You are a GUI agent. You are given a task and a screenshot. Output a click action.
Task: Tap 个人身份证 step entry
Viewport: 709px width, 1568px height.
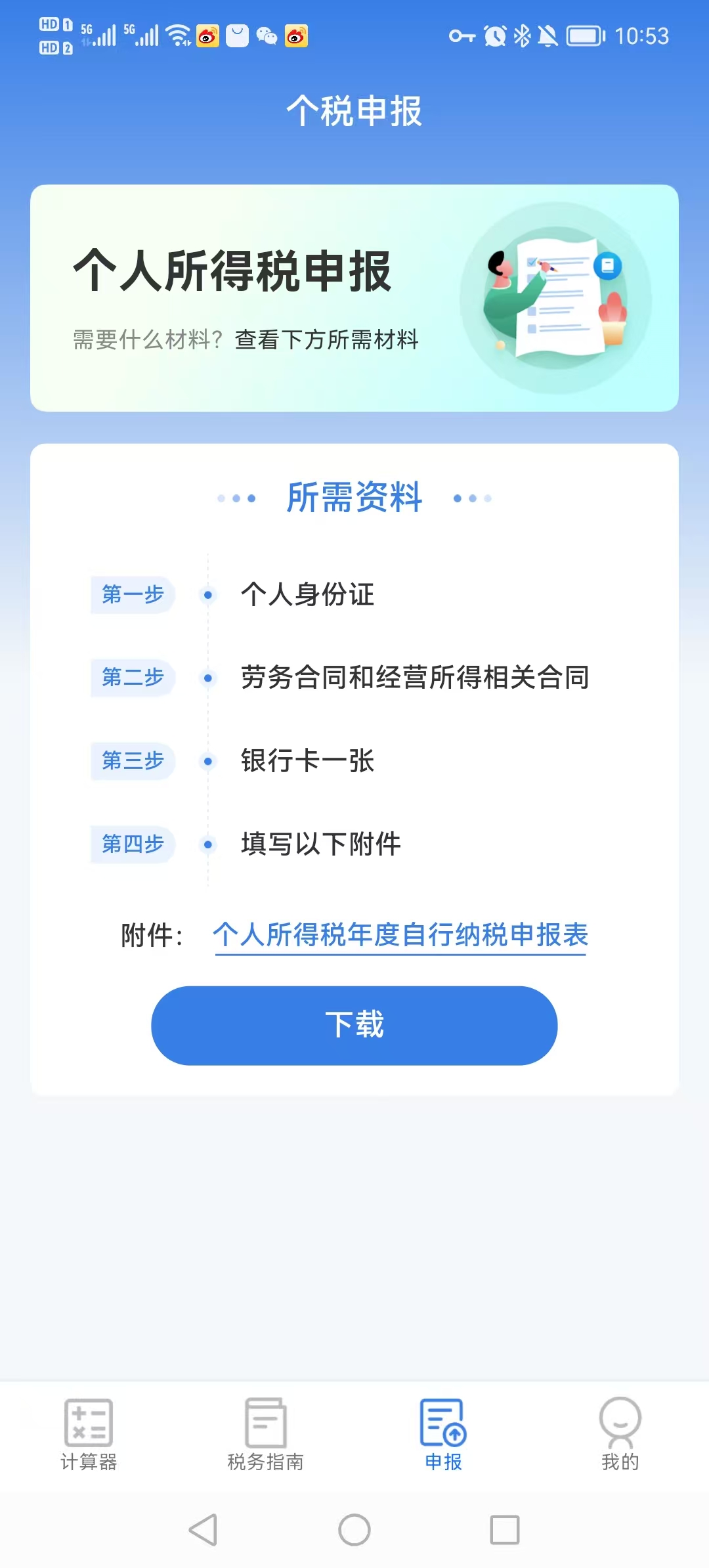click(x=307, y=595)
